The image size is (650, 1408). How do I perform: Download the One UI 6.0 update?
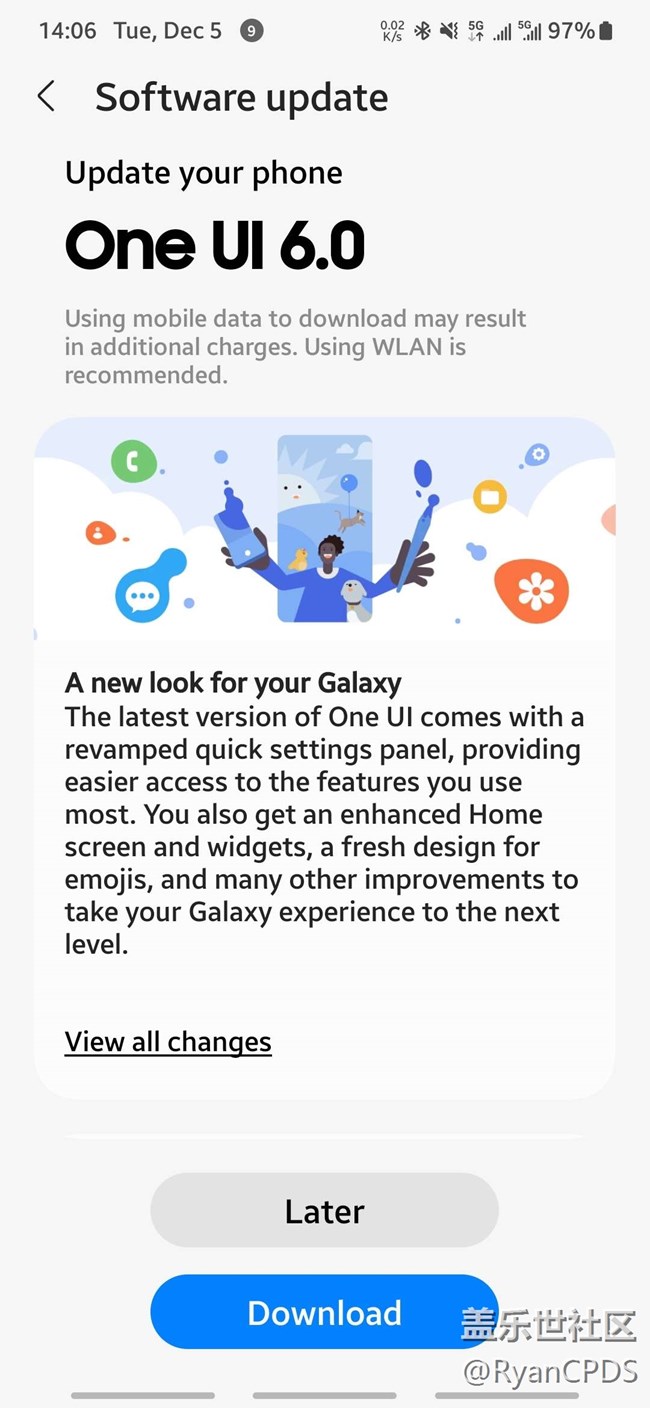[x=324, y=1312]
